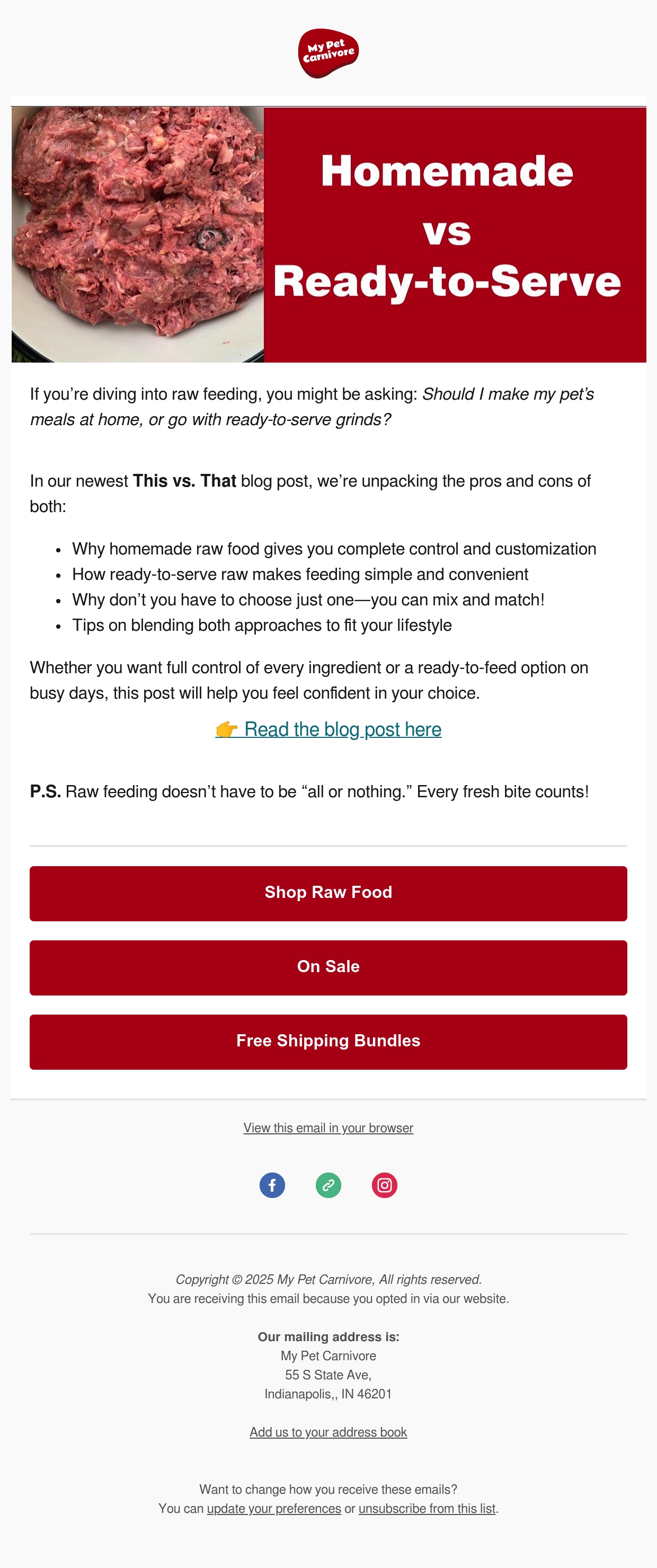Tap the Shop Raw Food button

coord(328,893)
